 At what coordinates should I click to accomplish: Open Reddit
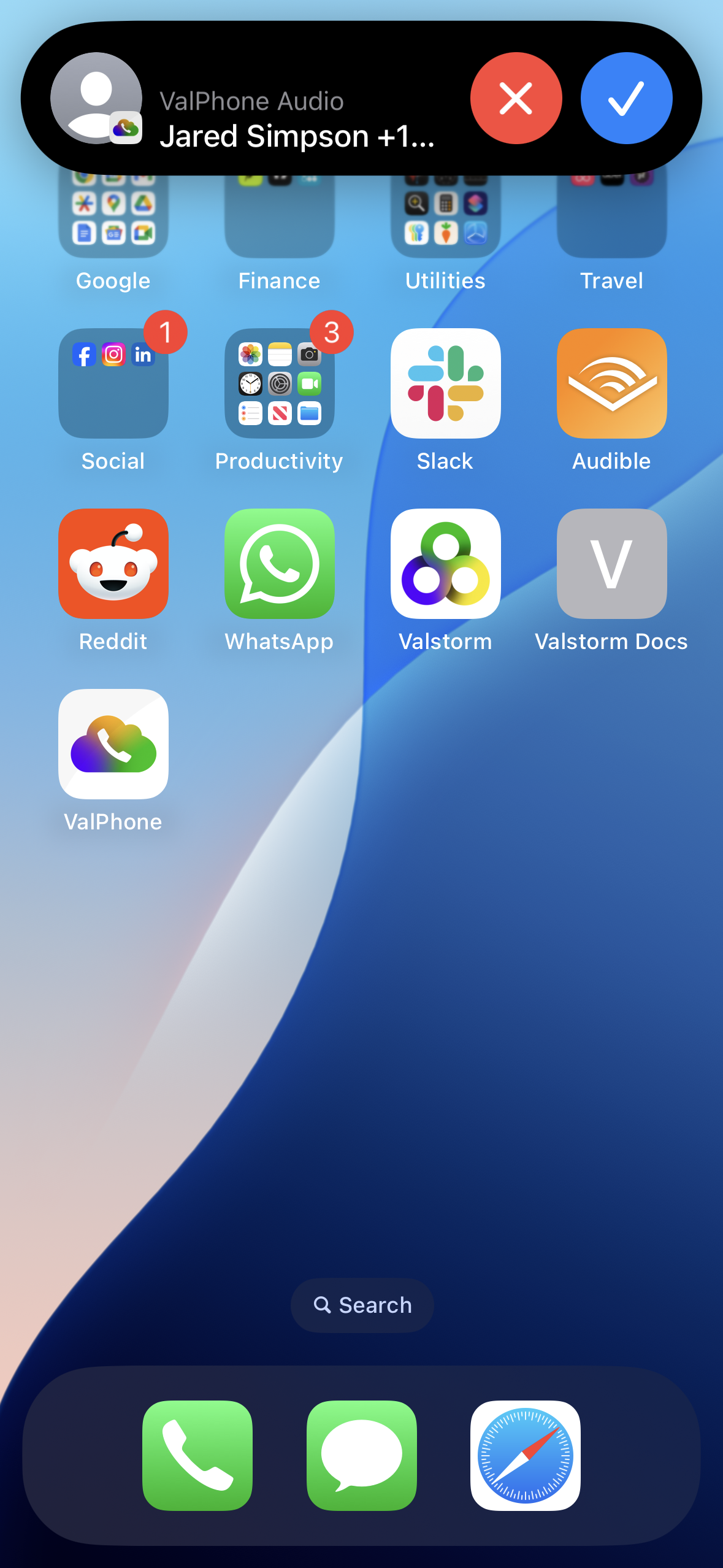[x=113, y=564]
